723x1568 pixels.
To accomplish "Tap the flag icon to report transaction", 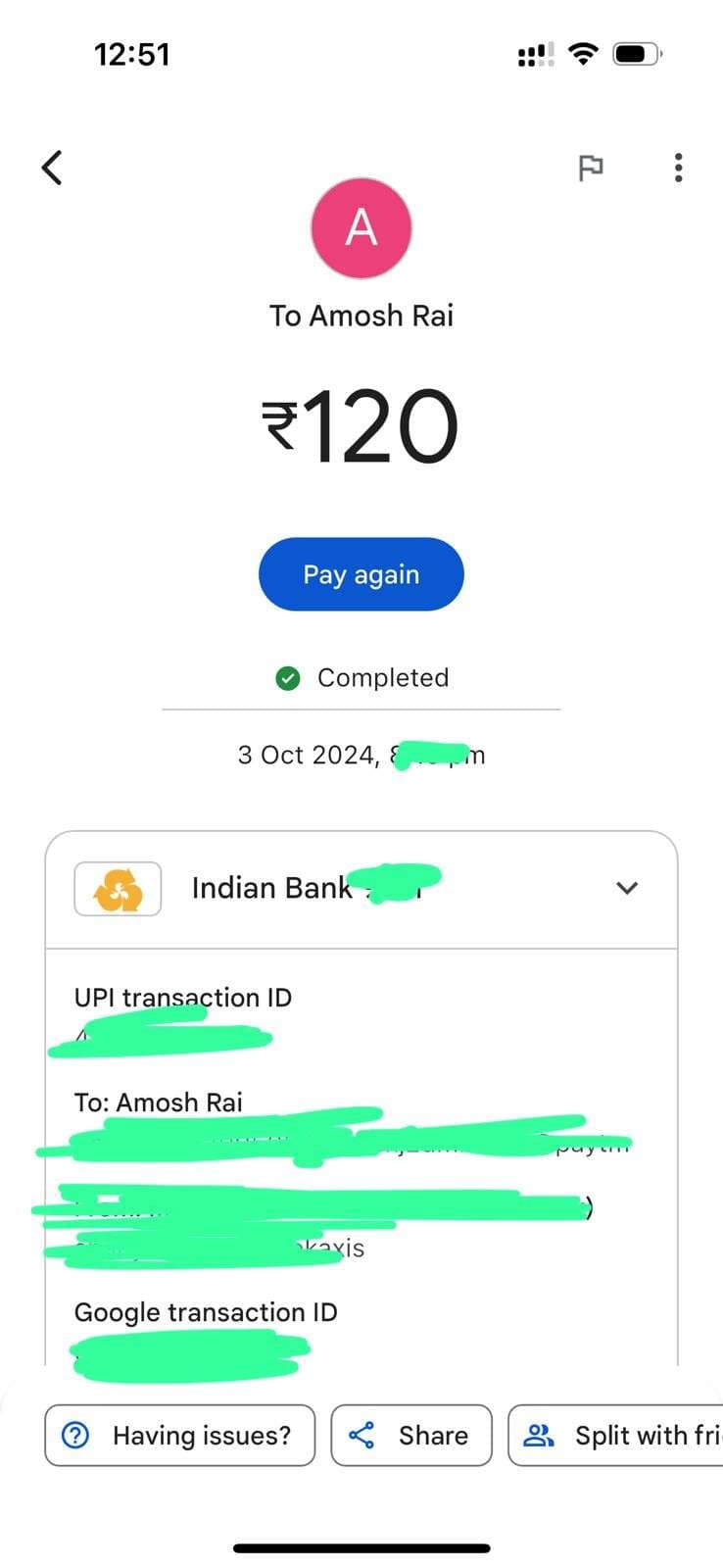I will [x=590, y=169].
